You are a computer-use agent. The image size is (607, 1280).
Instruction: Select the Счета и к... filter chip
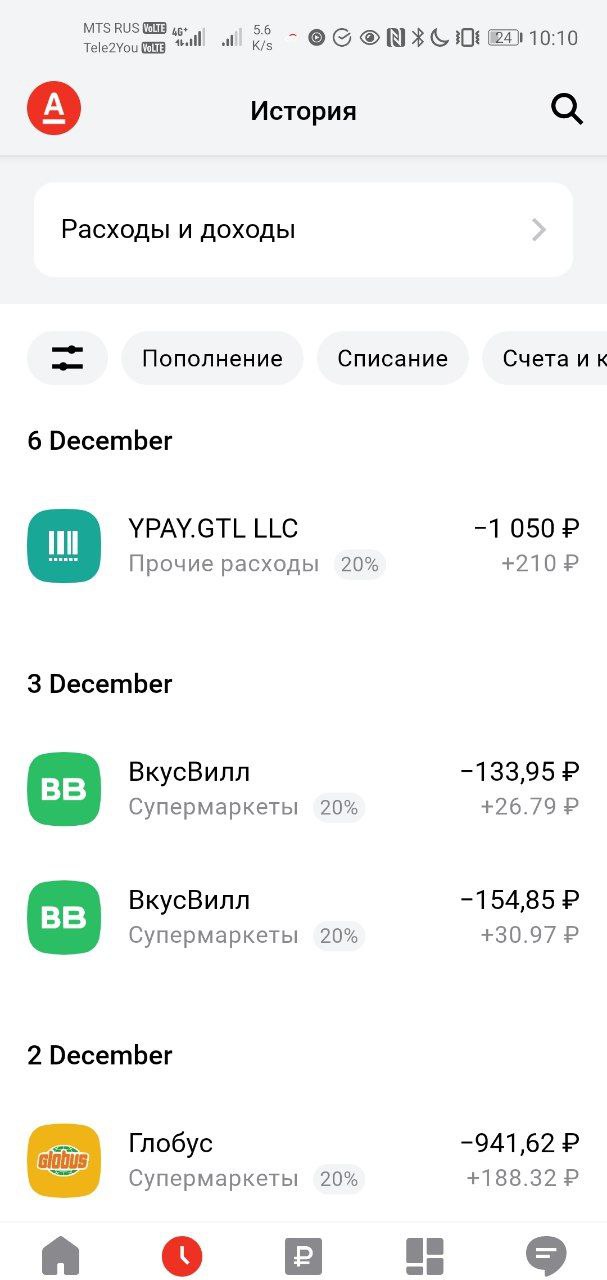(545, 358)
